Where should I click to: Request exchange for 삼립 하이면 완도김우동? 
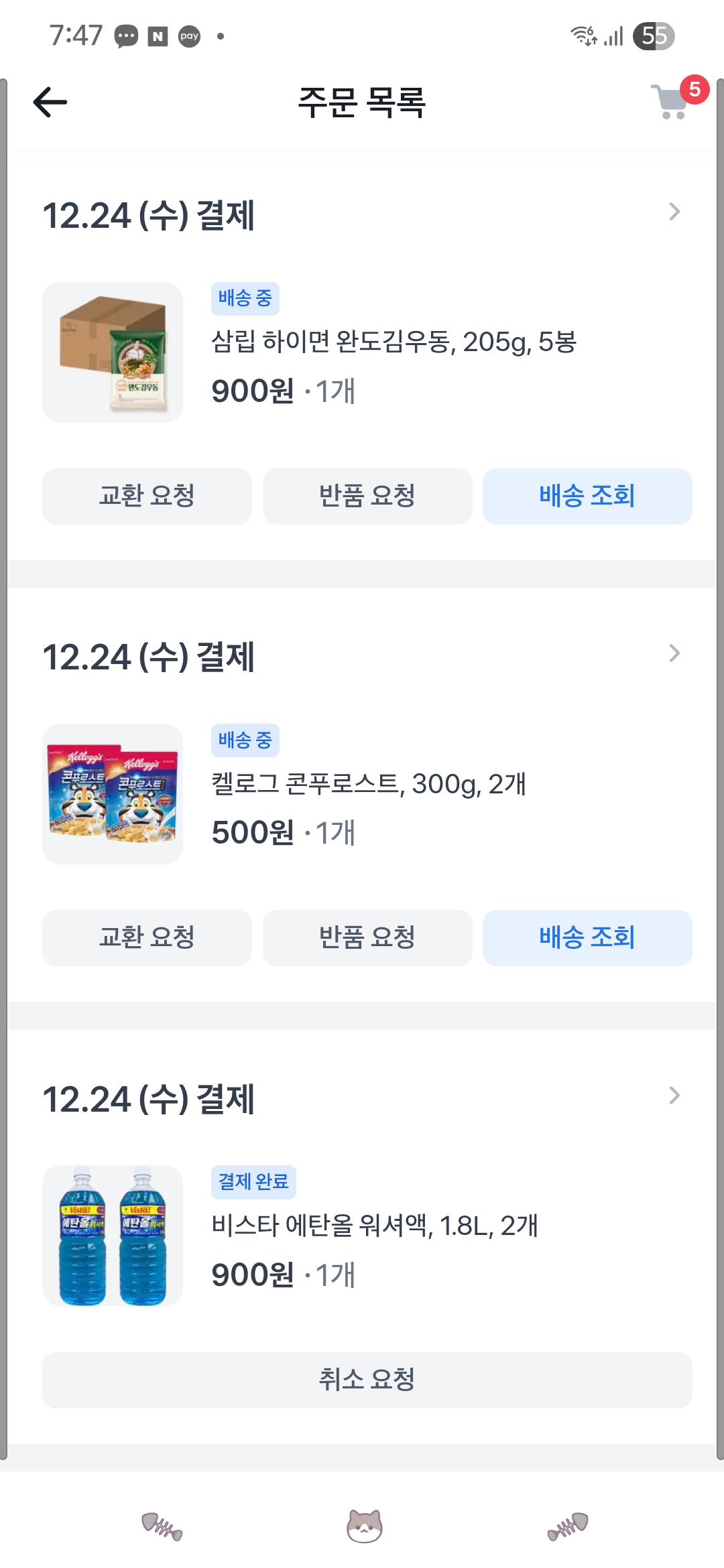pos(147,497)
